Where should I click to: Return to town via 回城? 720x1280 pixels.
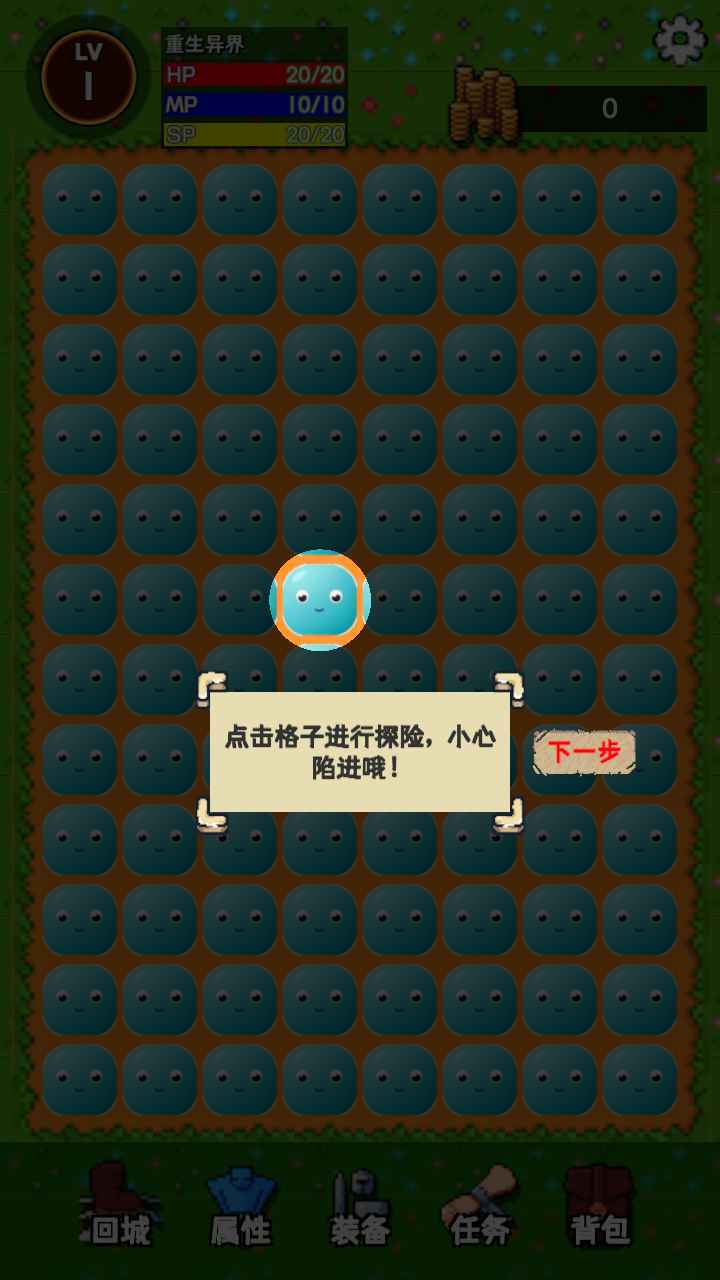[120, 1208]
